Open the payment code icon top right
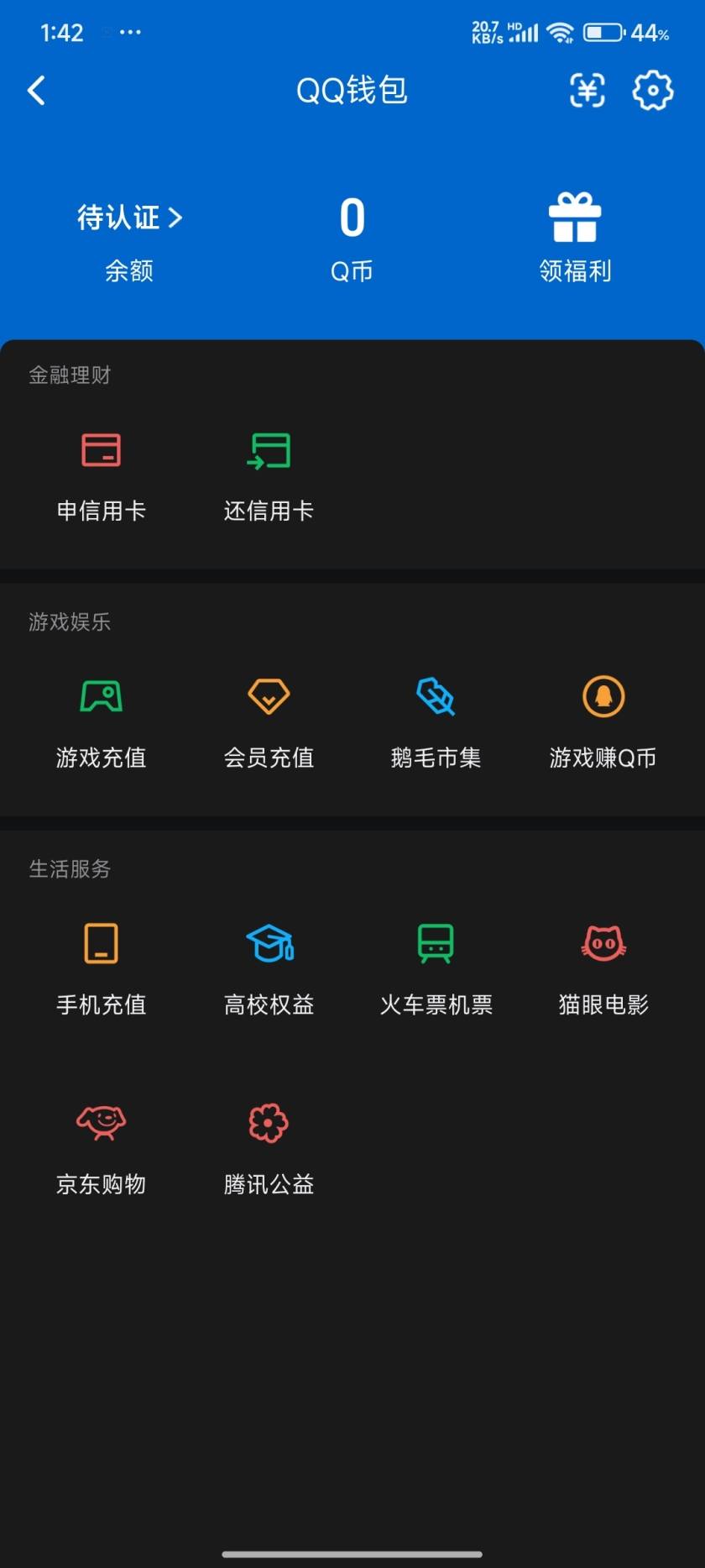This screenshot has width=705, height=1568. [587, 91]
